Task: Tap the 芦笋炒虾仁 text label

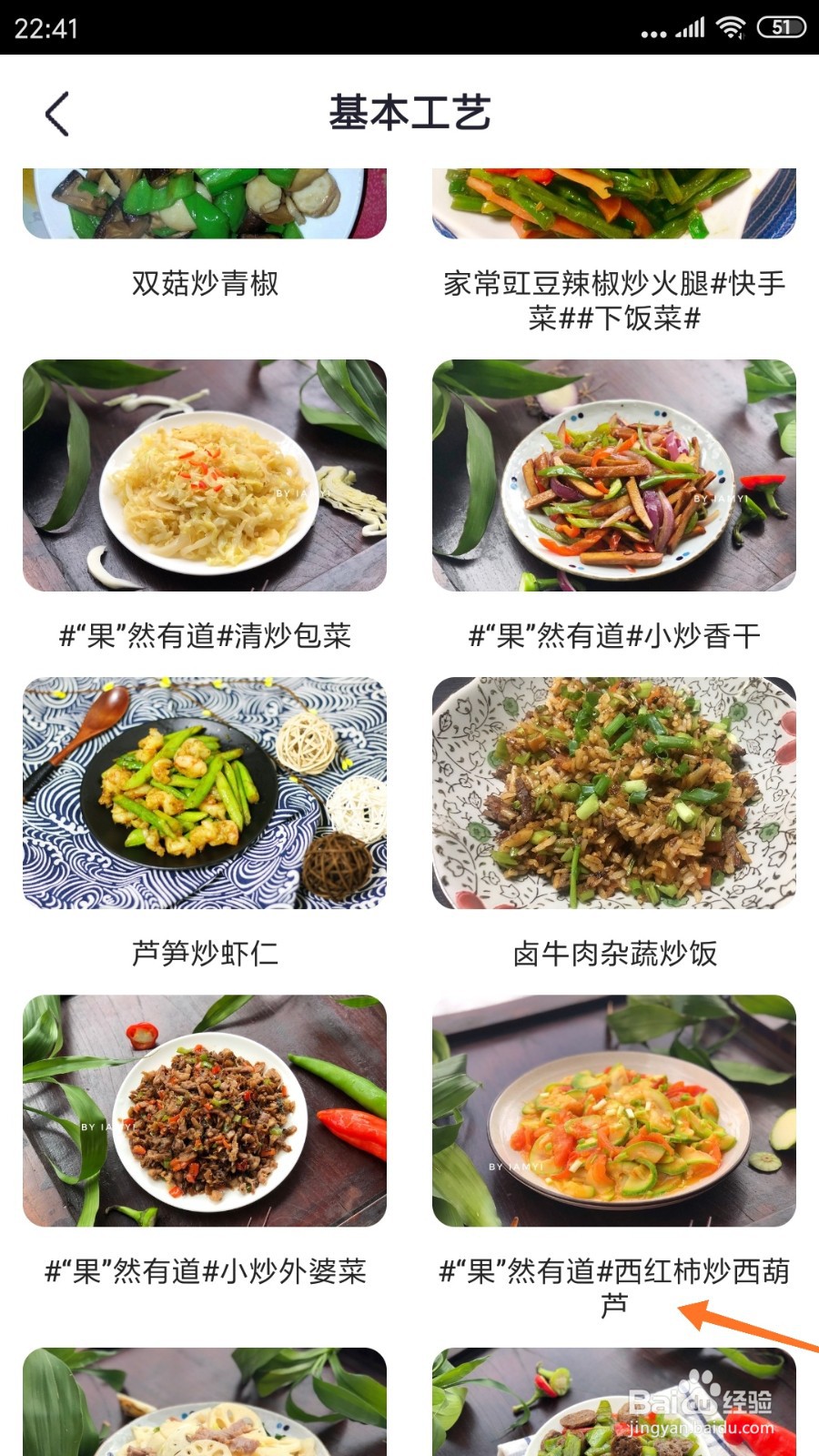Action: tap(205, 955)
